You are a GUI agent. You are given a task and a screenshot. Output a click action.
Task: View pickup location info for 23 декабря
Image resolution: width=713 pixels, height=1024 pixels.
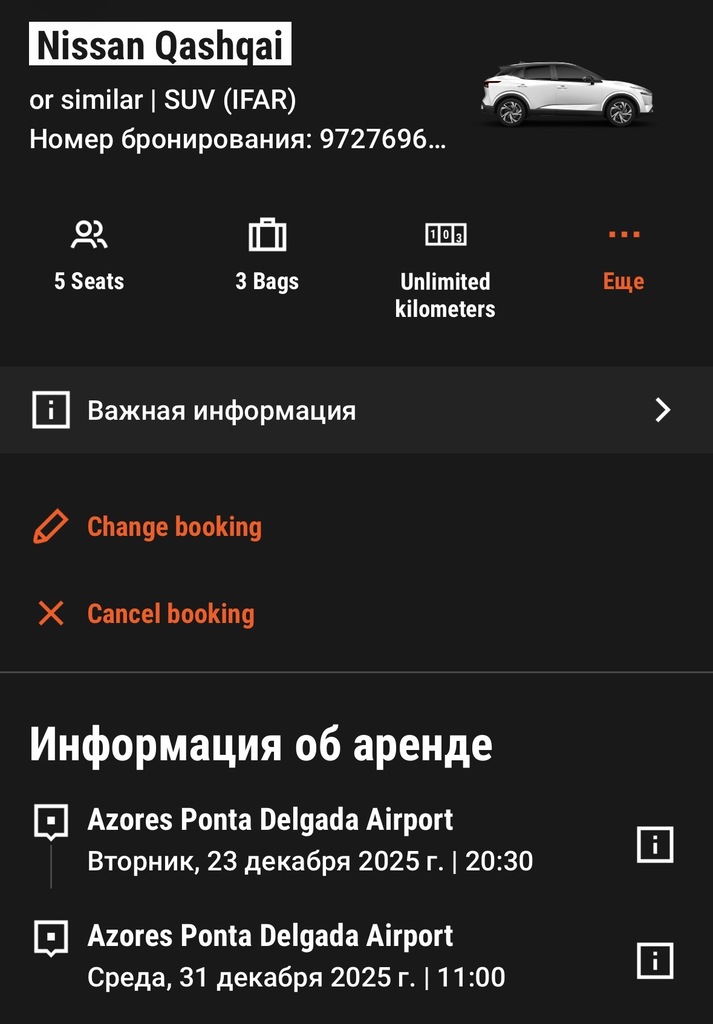point(655,845)
